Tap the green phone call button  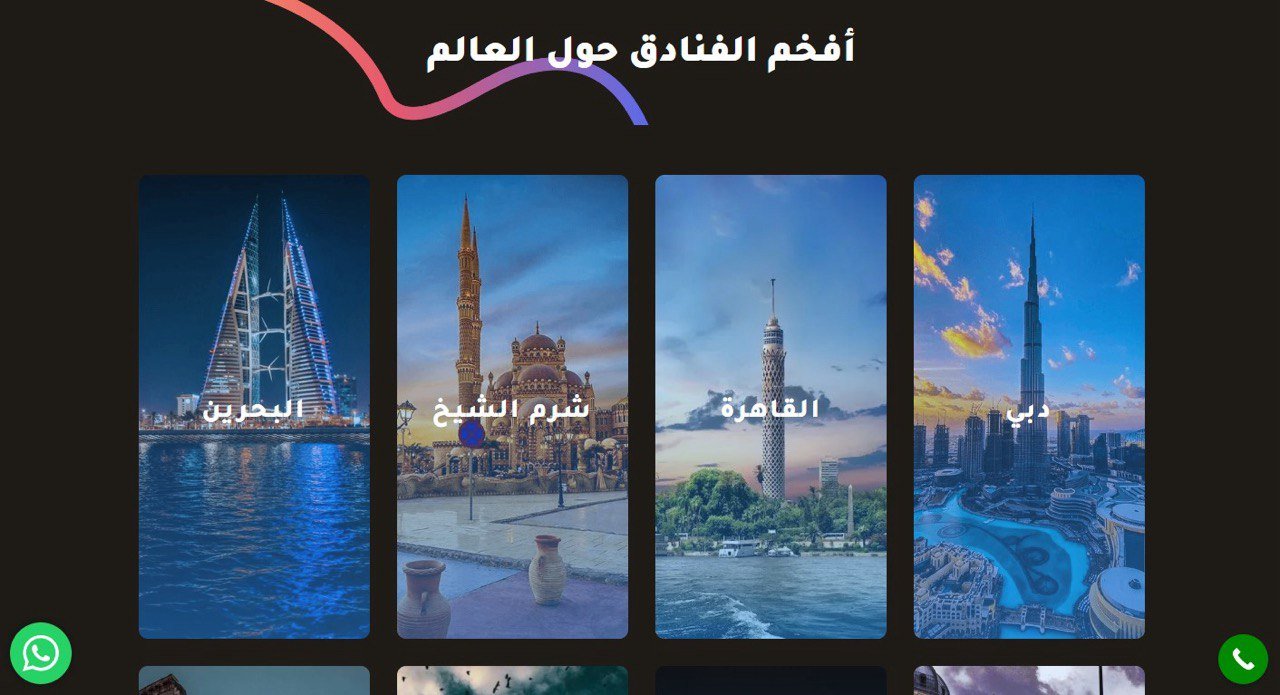[x=1242, y=659]
